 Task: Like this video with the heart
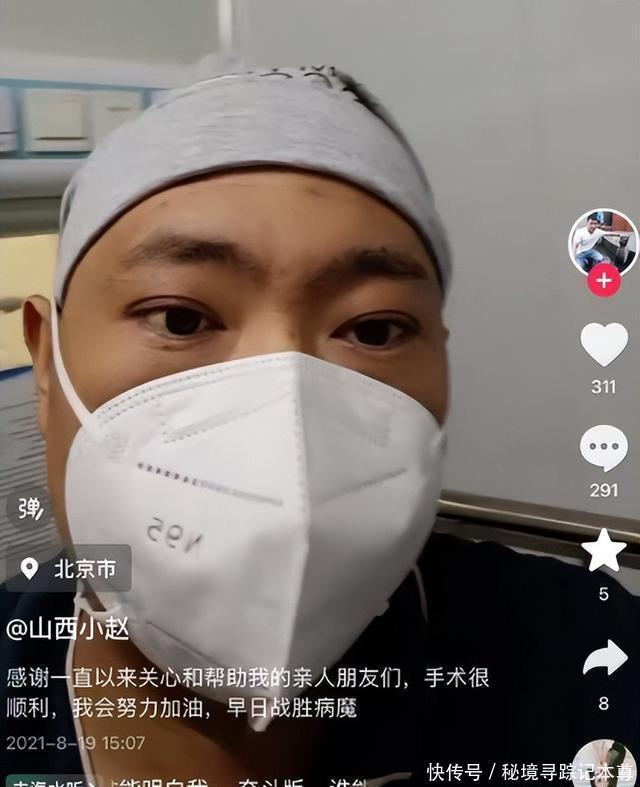(x=604, y=344)
